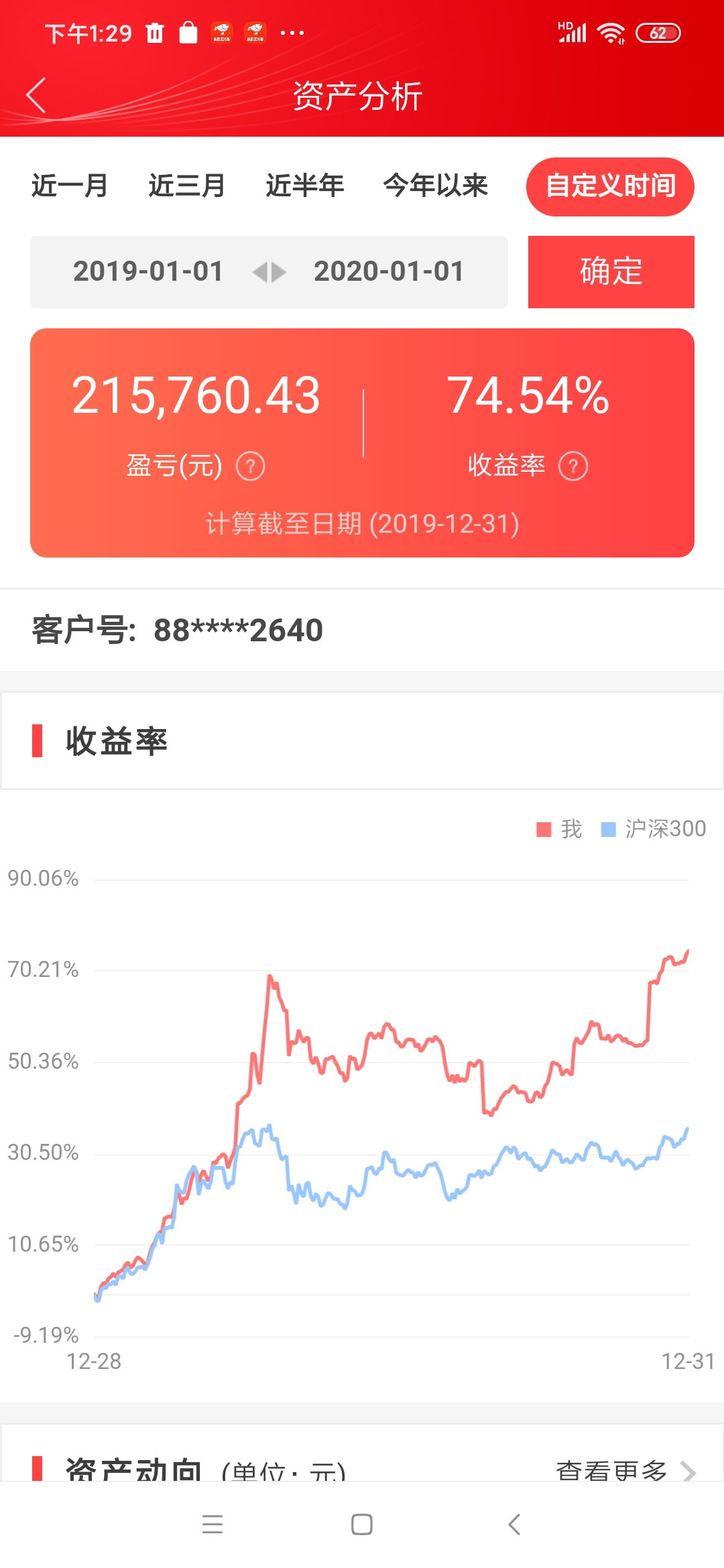
Task: Select the 近三月 tab
Action: click(x=186, y=186)
